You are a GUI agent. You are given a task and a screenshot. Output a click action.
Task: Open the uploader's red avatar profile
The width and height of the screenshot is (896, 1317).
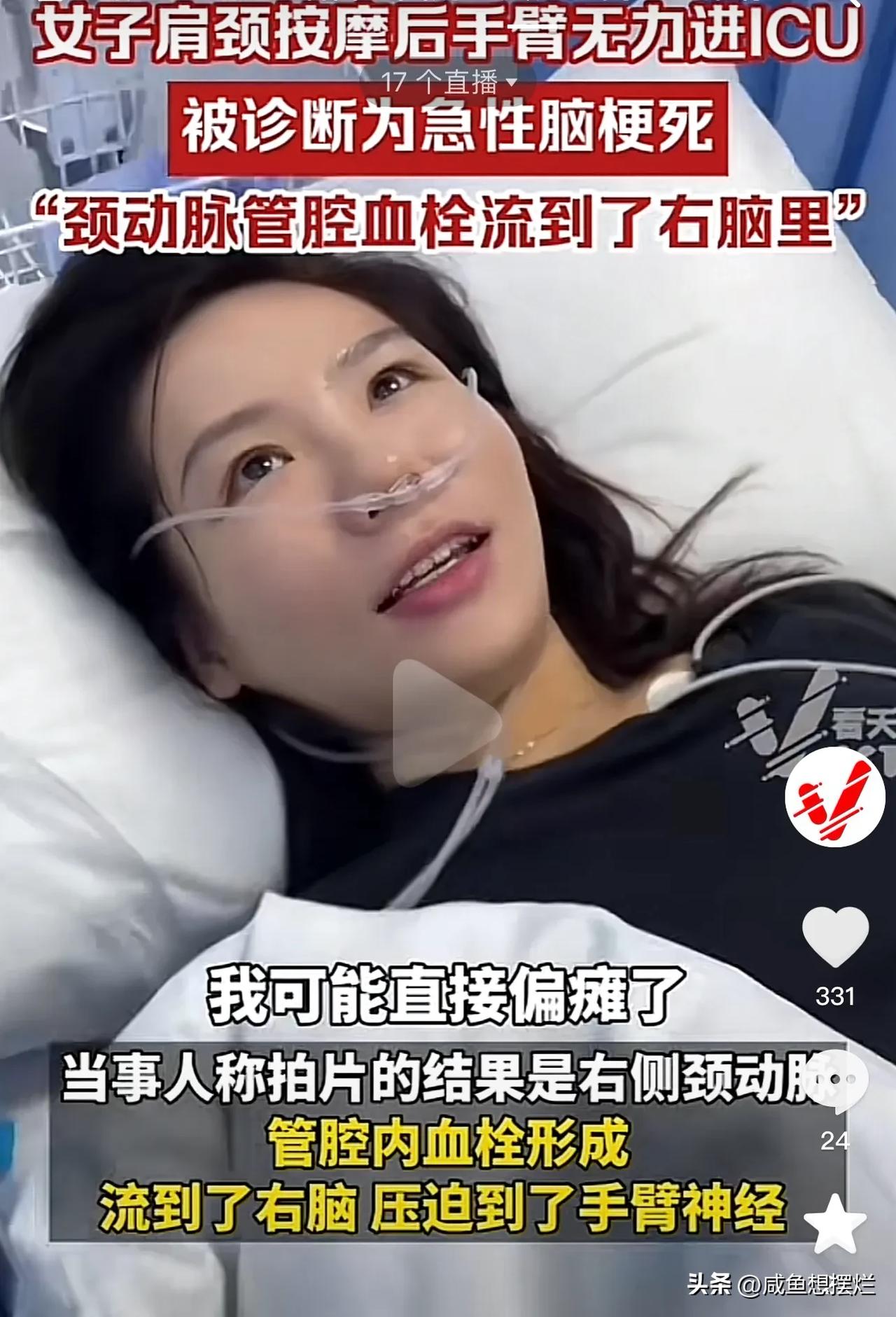coord(835,797)
